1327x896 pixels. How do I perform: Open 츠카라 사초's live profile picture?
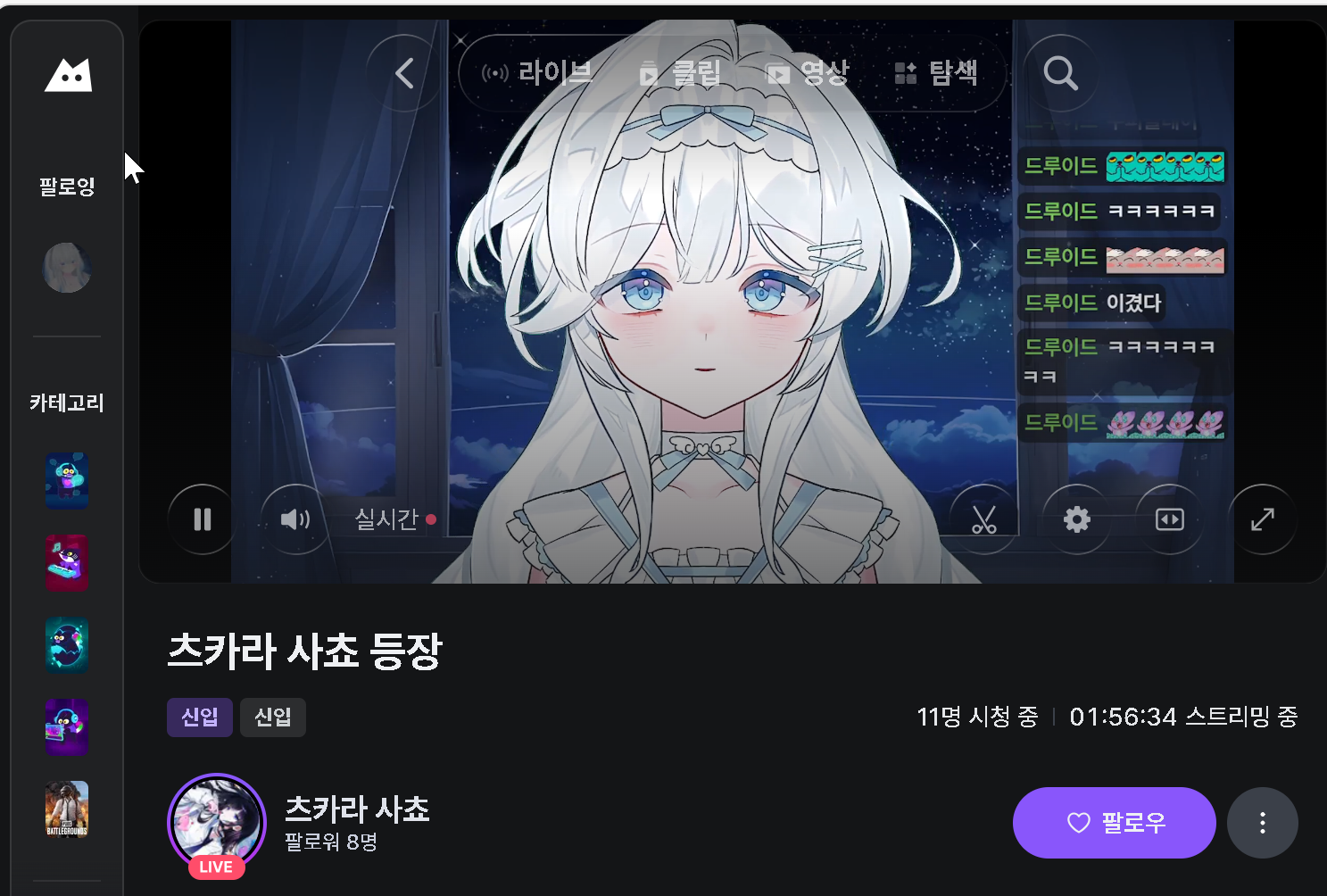[x=217, y=823]
